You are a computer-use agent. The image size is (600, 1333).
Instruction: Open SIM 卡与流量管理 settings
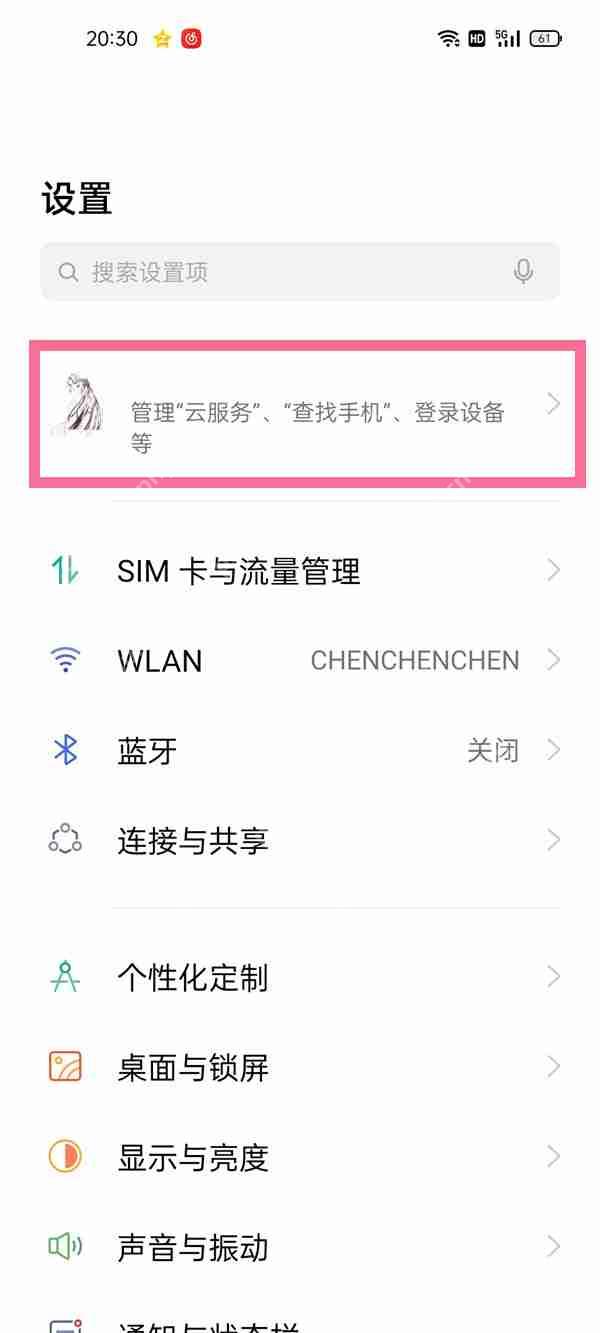tap(300, 571)
